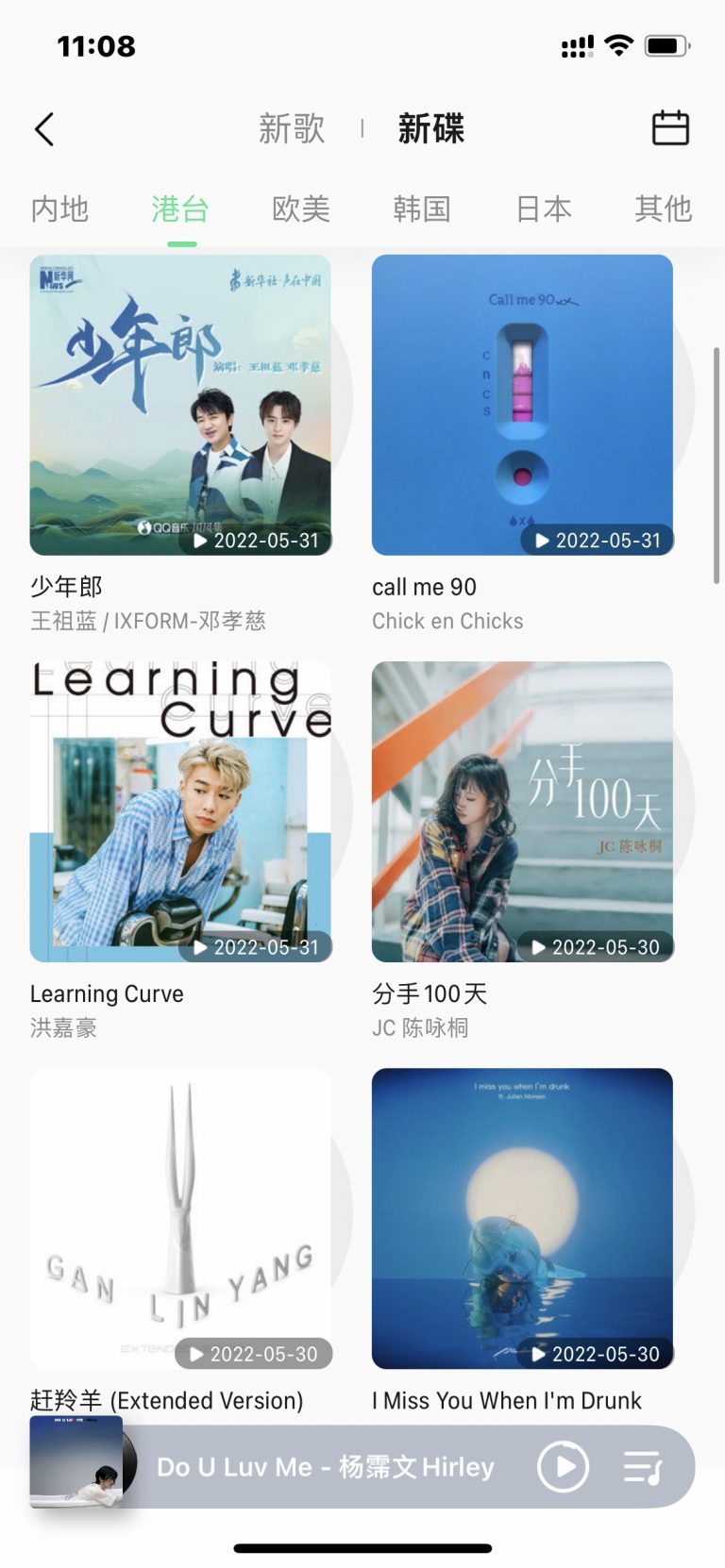The width and height of the screenshot is (725, 1568).
Task: Switch to the 新歌 section
Action: coord(292,129)
